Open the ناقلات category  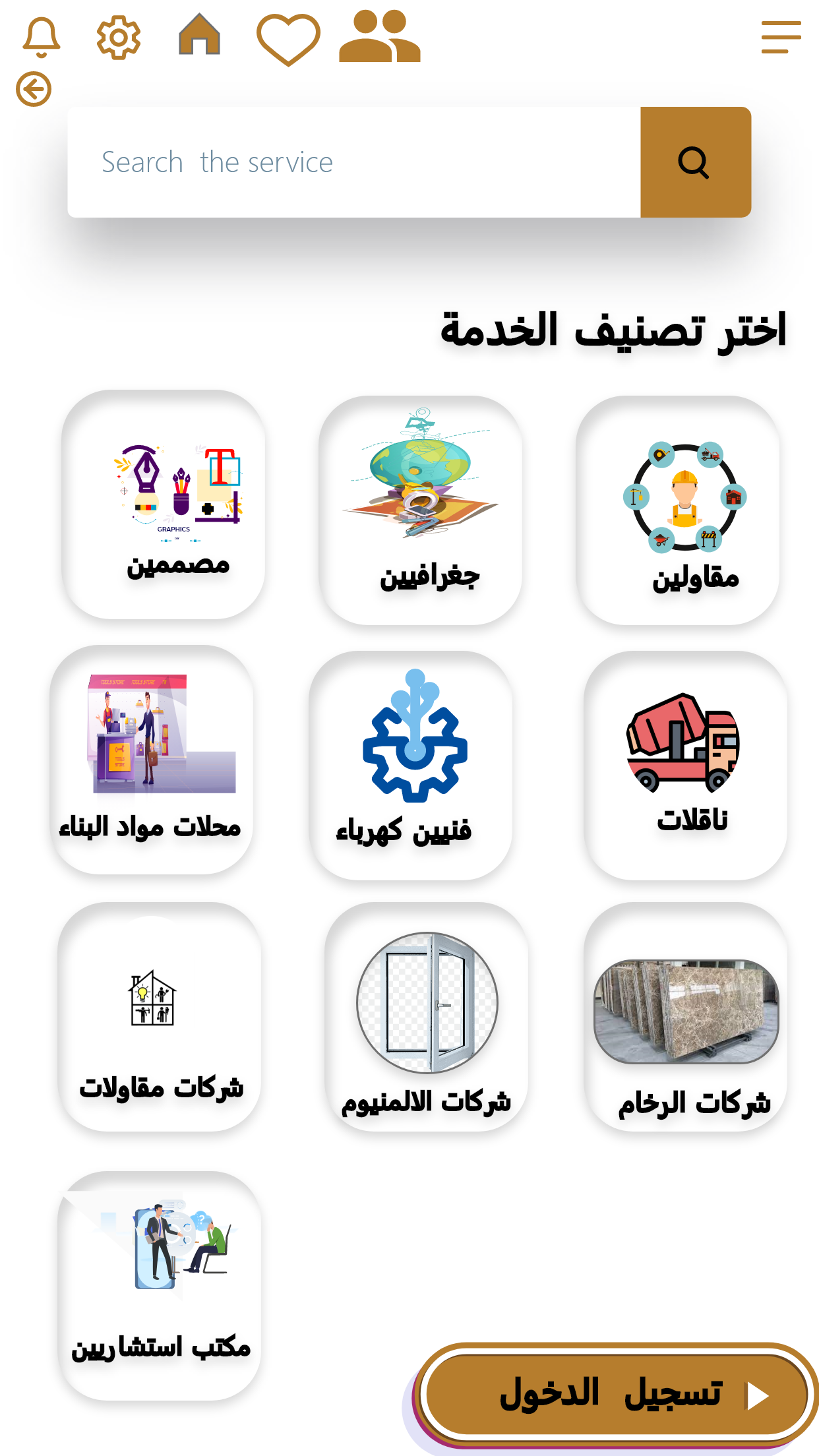(685, 765)
